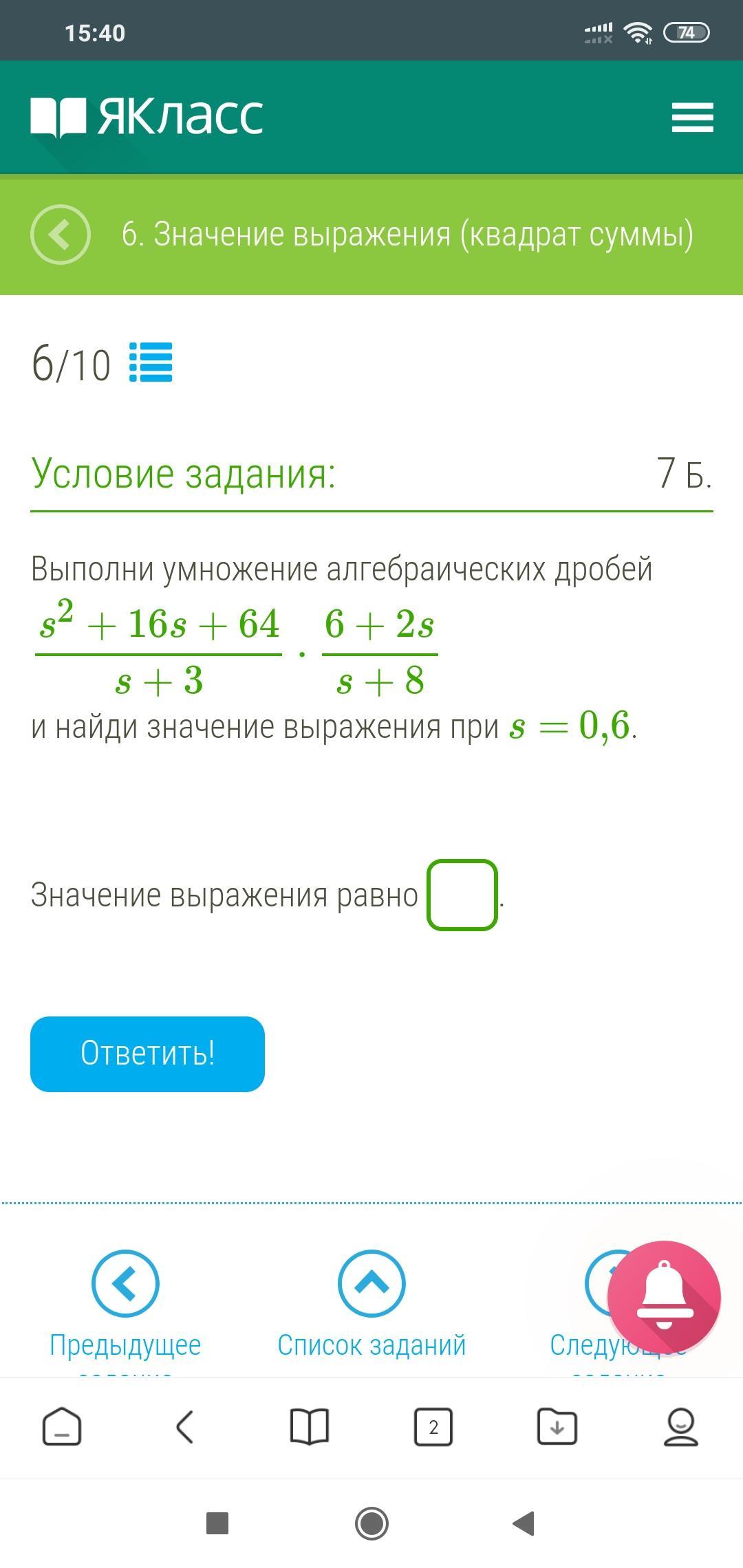Image resolution: width=743 pixels, height=1568 pixels.
Task: Open the ЯКласс home logo
Action: click(147, 116)
